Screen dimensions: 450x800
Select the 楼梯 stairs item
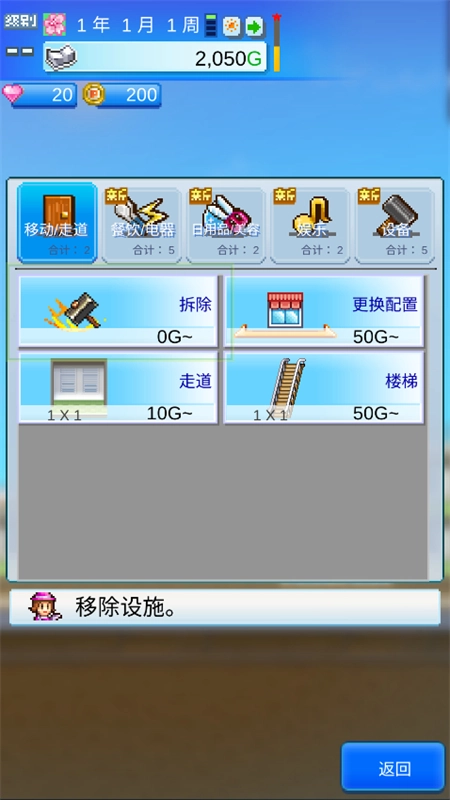pyautogui.click(x=324, y=387)
